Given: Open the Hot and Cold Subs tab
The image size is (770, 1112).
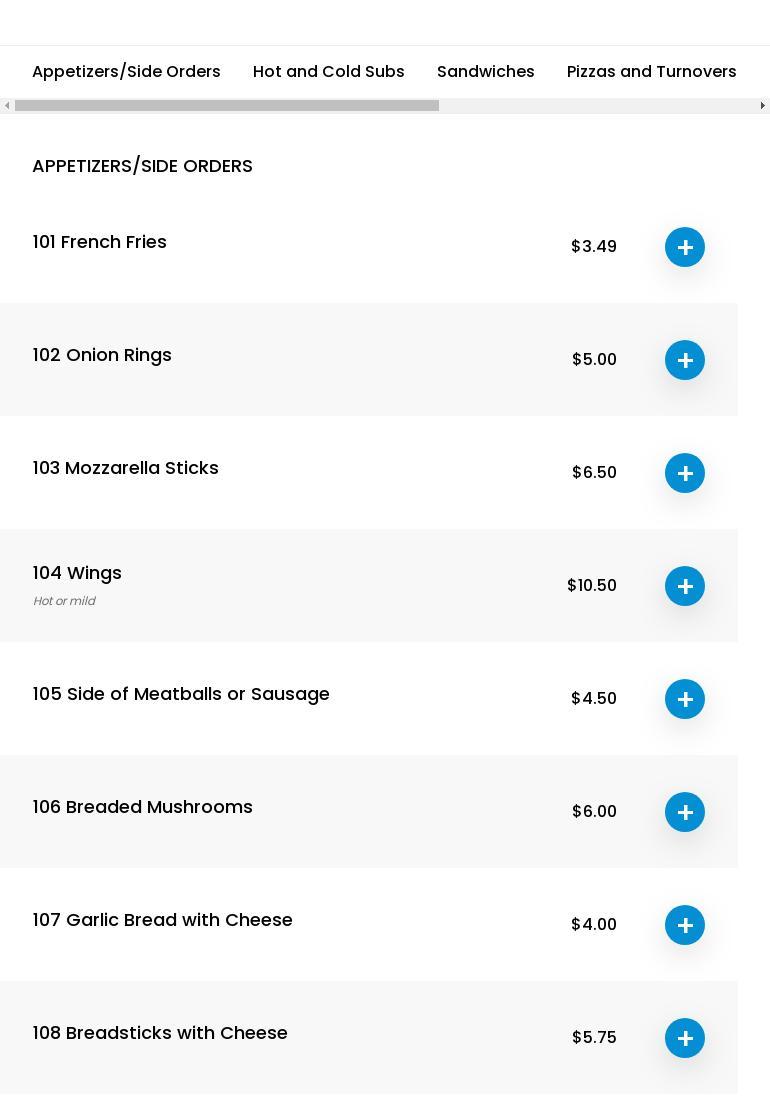Looking at the screenshot, I should 328,72.
